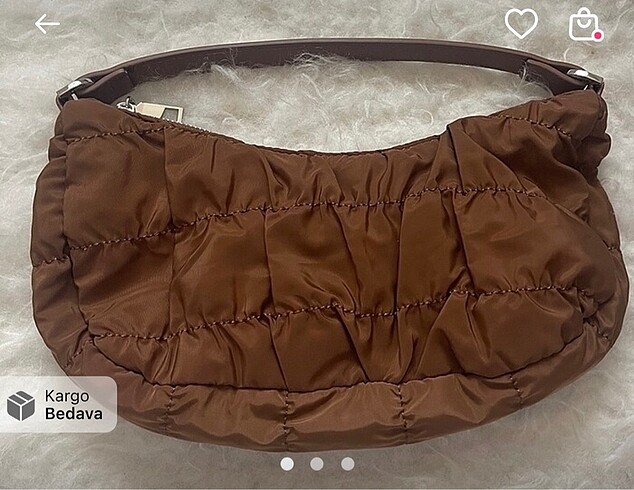Jump to the second photo indicator dot
The width and height of the screenshot is (634, 490).
pyautogui.click(x=317, y=464)
